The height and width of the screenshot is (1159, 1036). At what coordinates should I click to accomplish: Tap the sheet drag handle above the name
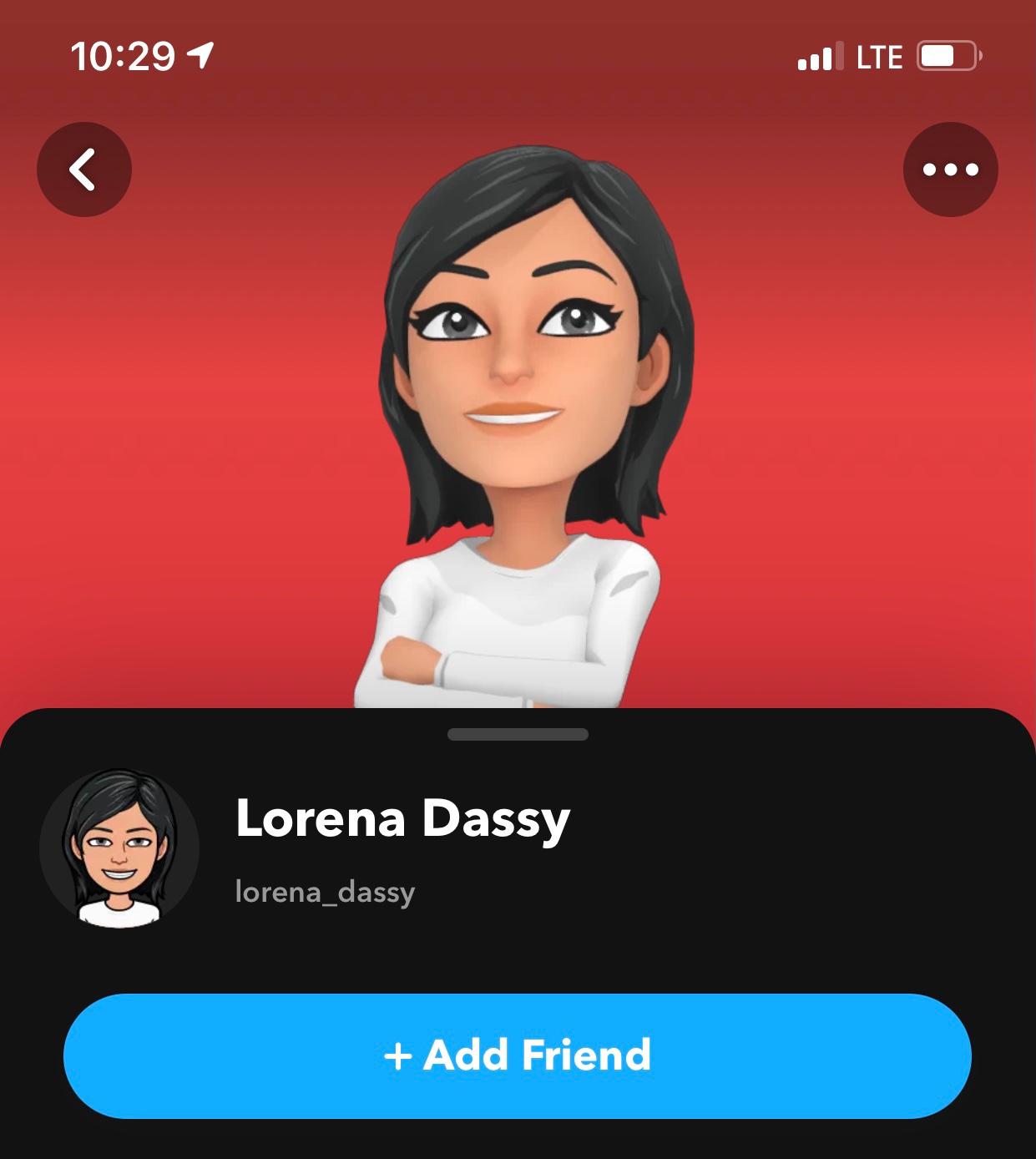tap(518, 734)
